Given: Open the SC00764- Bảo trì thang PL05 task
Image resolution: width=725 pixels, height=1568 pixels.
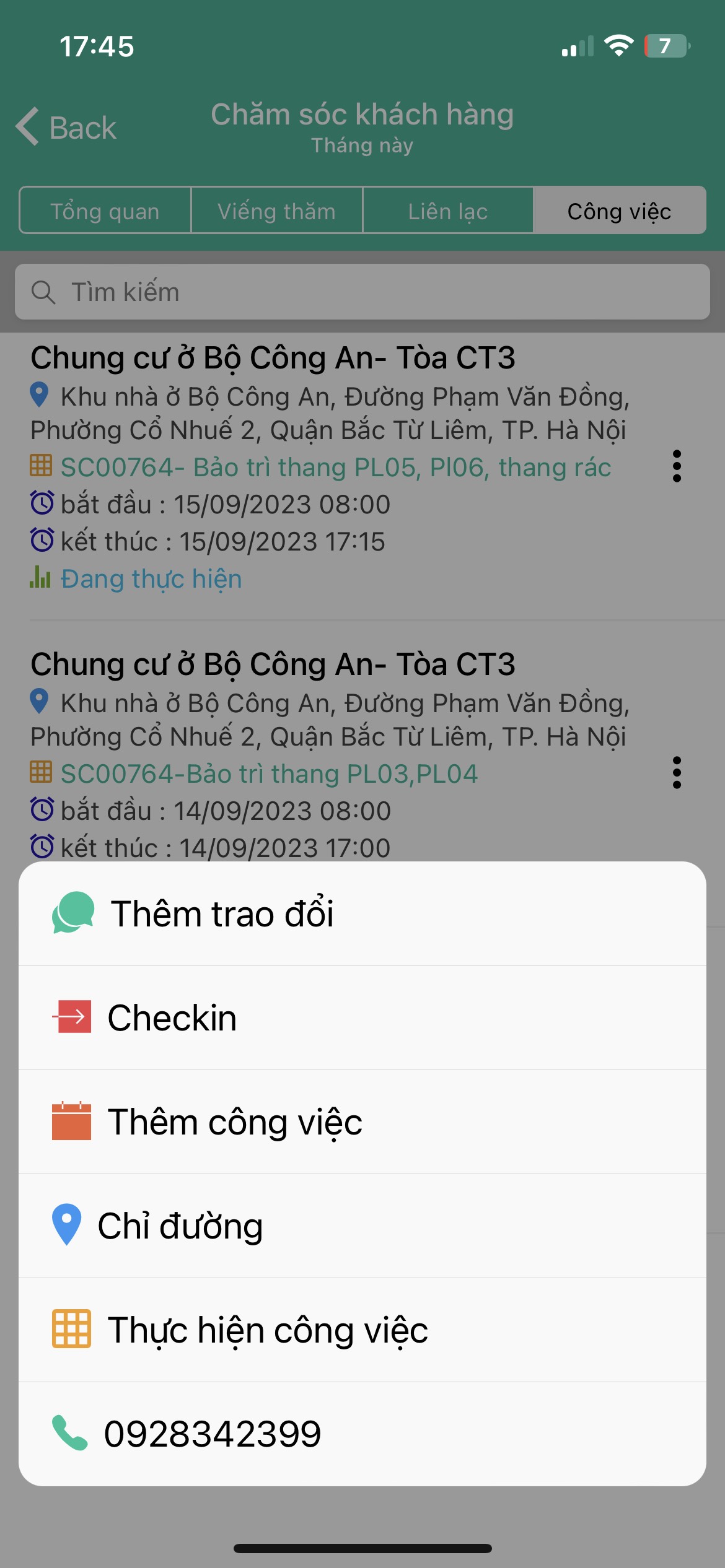Looking at the screenshot, I should pos(335,468).
